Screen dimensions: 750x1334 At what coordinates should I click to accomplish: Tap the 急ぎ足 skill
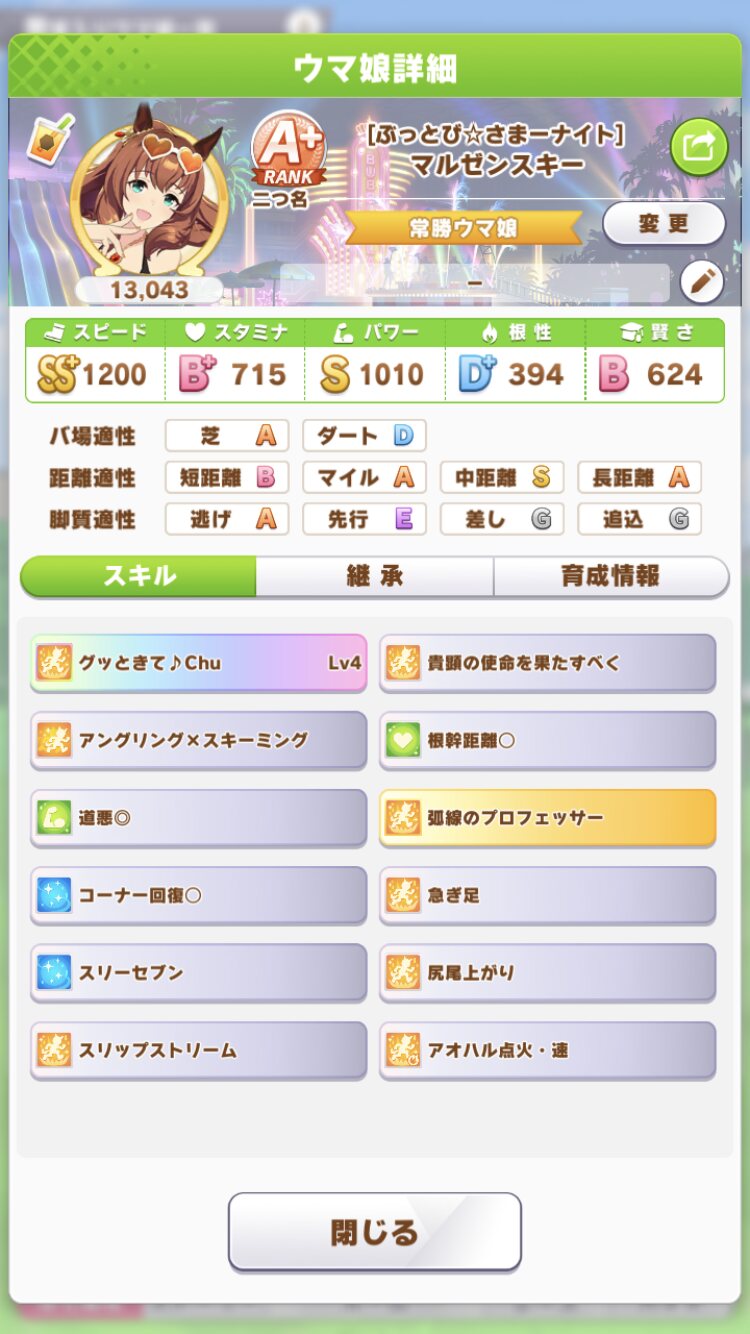click(x=547, y=895)
